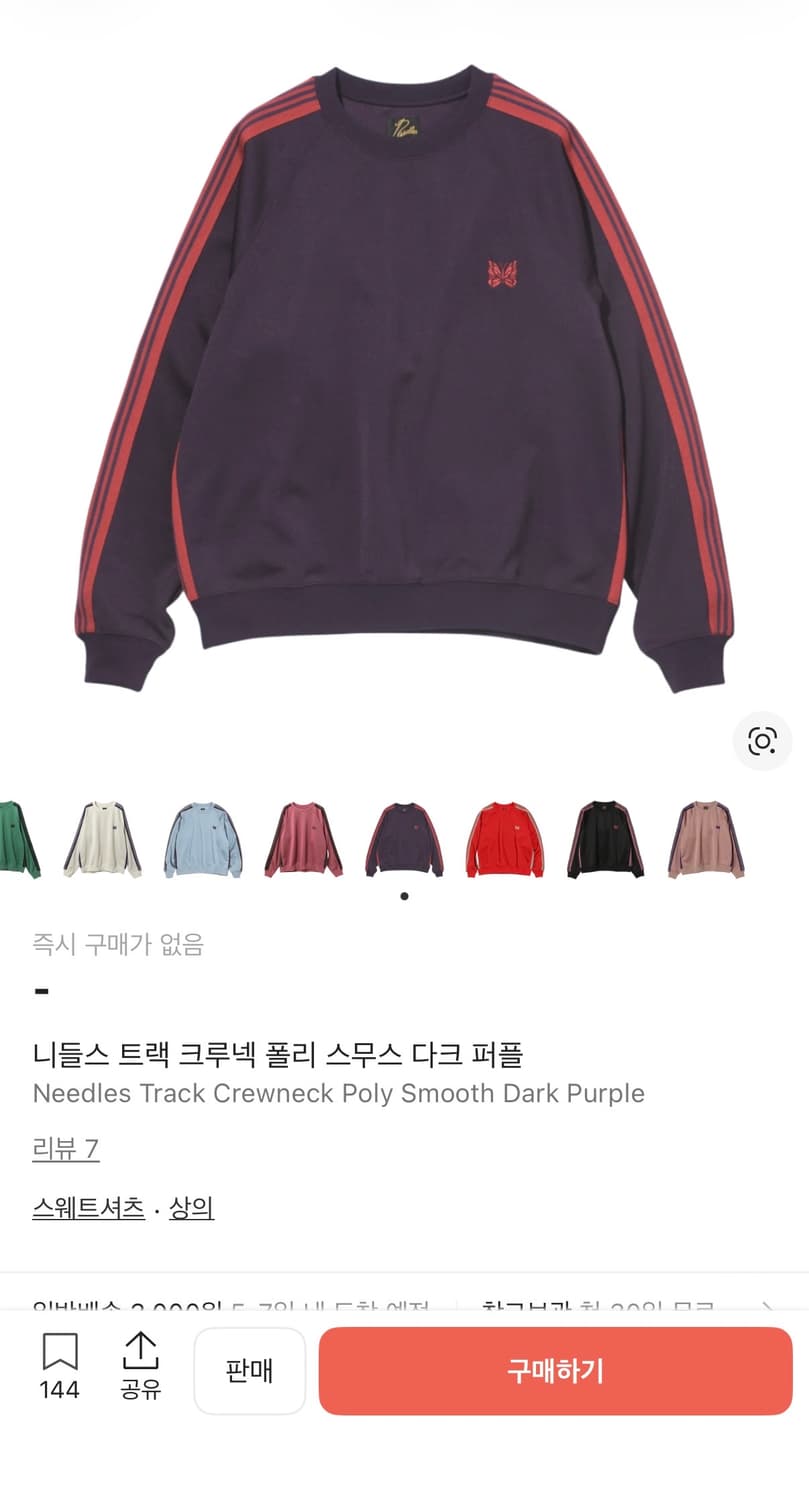
Task: Browse the 스웨트셔츠 category link
Action: [x=89, y=1208]
